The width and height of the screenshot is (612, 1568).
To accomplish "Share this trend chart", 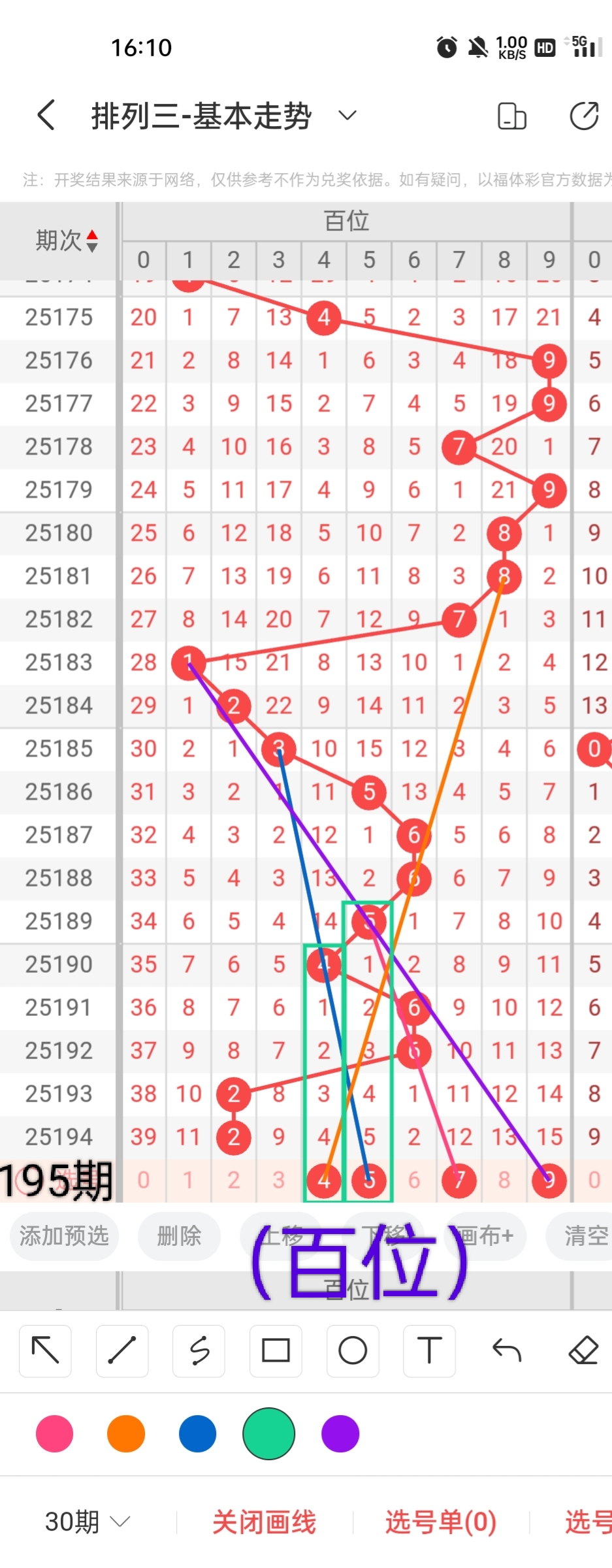I will 583,116.
